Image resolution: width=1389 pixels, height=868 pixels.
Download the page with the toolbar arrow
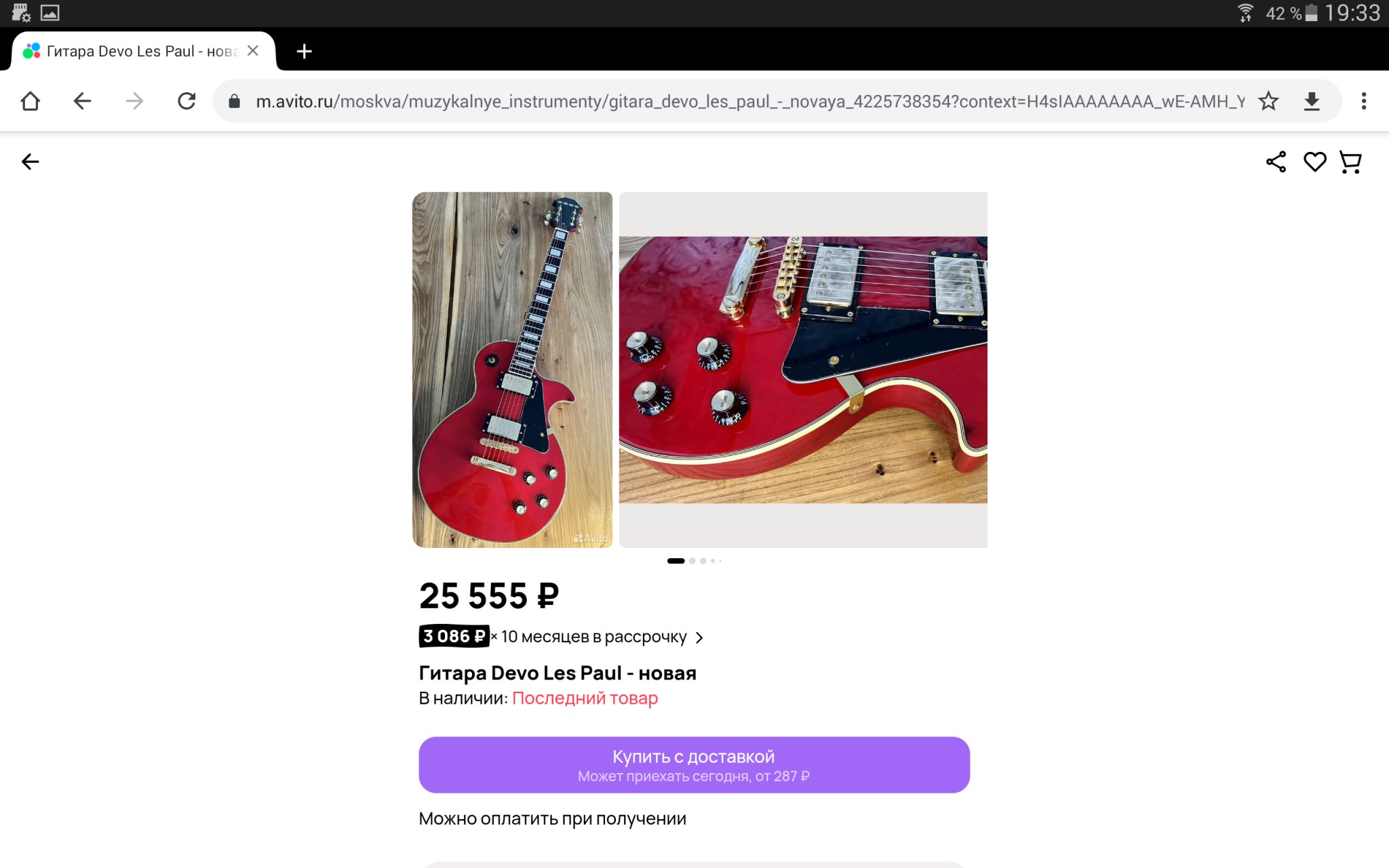point(1312,102)
